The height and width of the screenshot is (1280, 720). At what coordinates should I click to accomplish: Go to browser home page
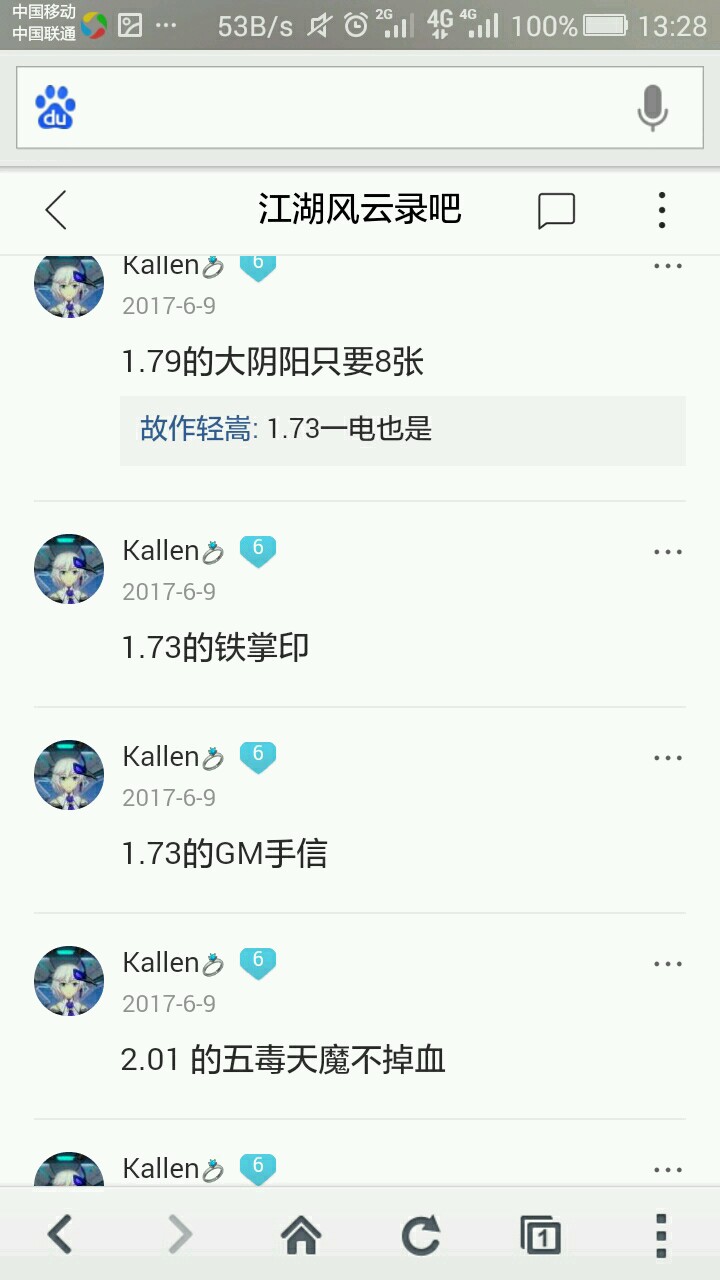(301, 1235)
